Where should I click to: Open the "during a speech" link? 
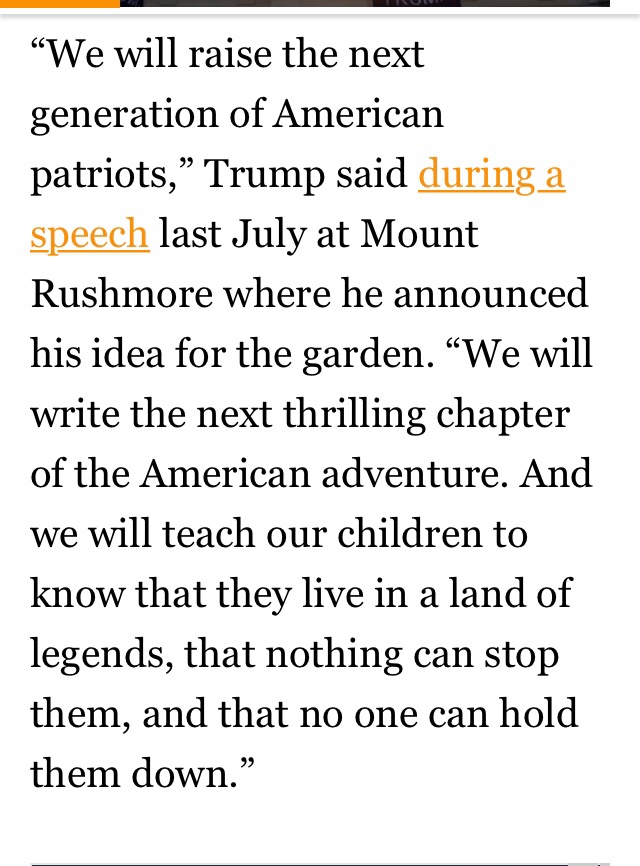coord(490,174)
